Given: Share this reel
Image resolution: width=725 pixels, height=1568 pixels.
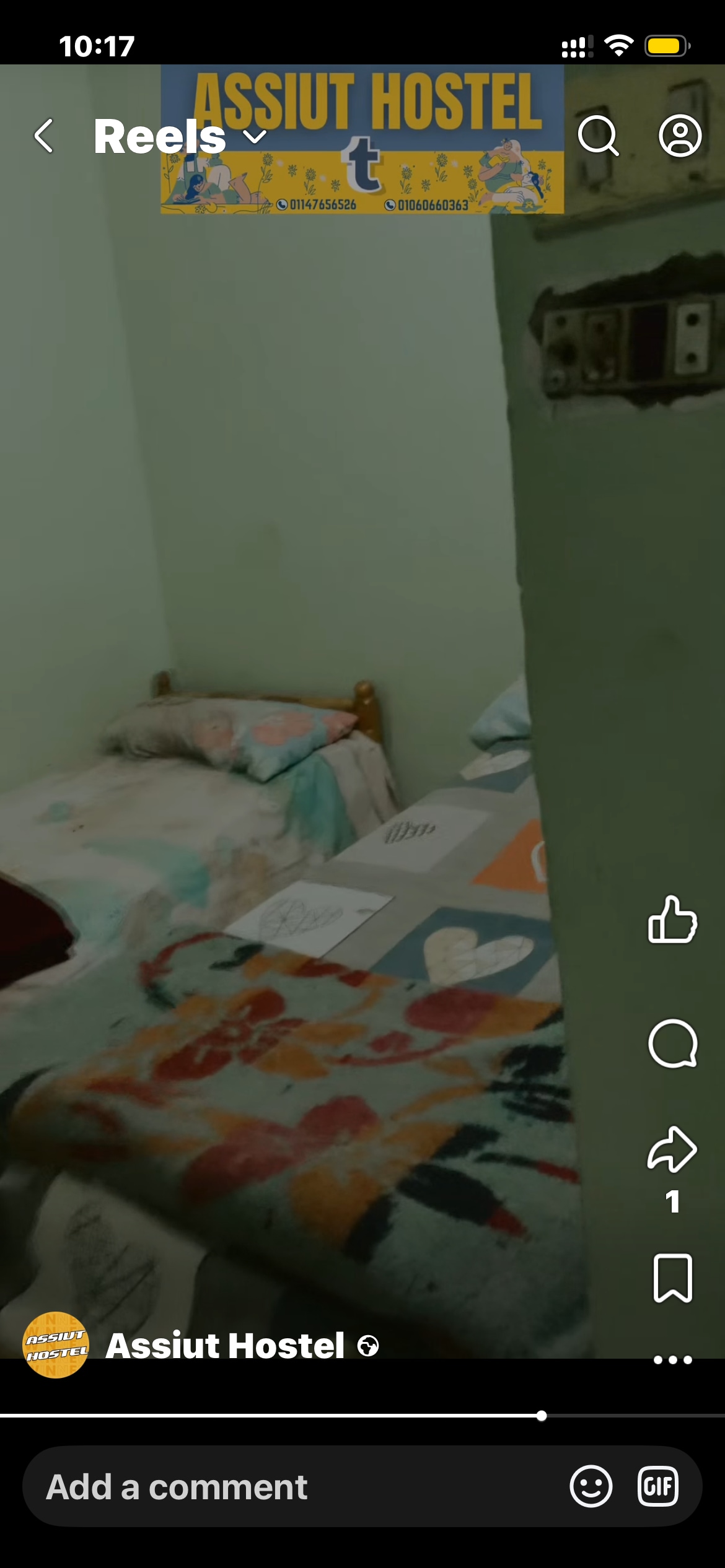Looking at the screenshot, I should pos(672,1151).
